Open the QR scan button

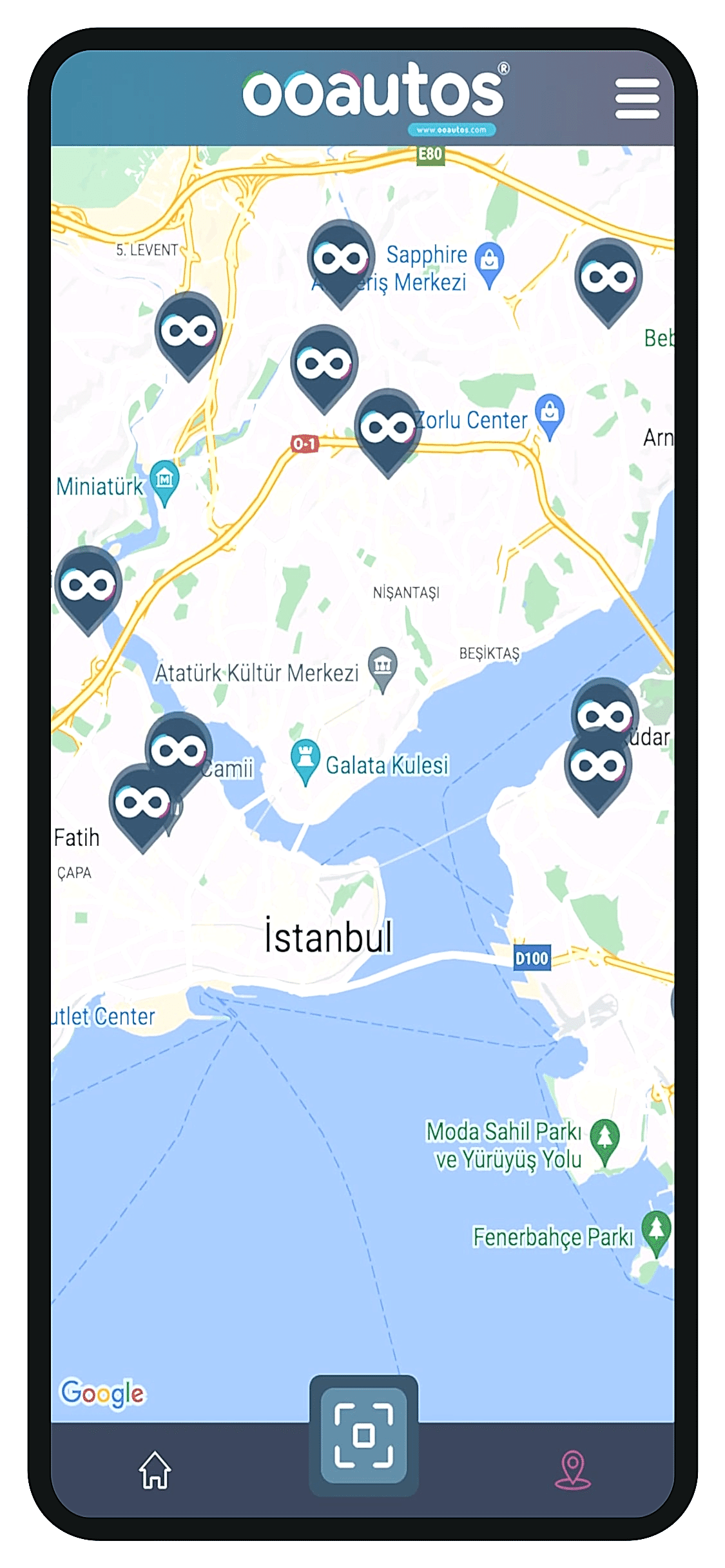pyautogui.click(x=363, y=1435)
